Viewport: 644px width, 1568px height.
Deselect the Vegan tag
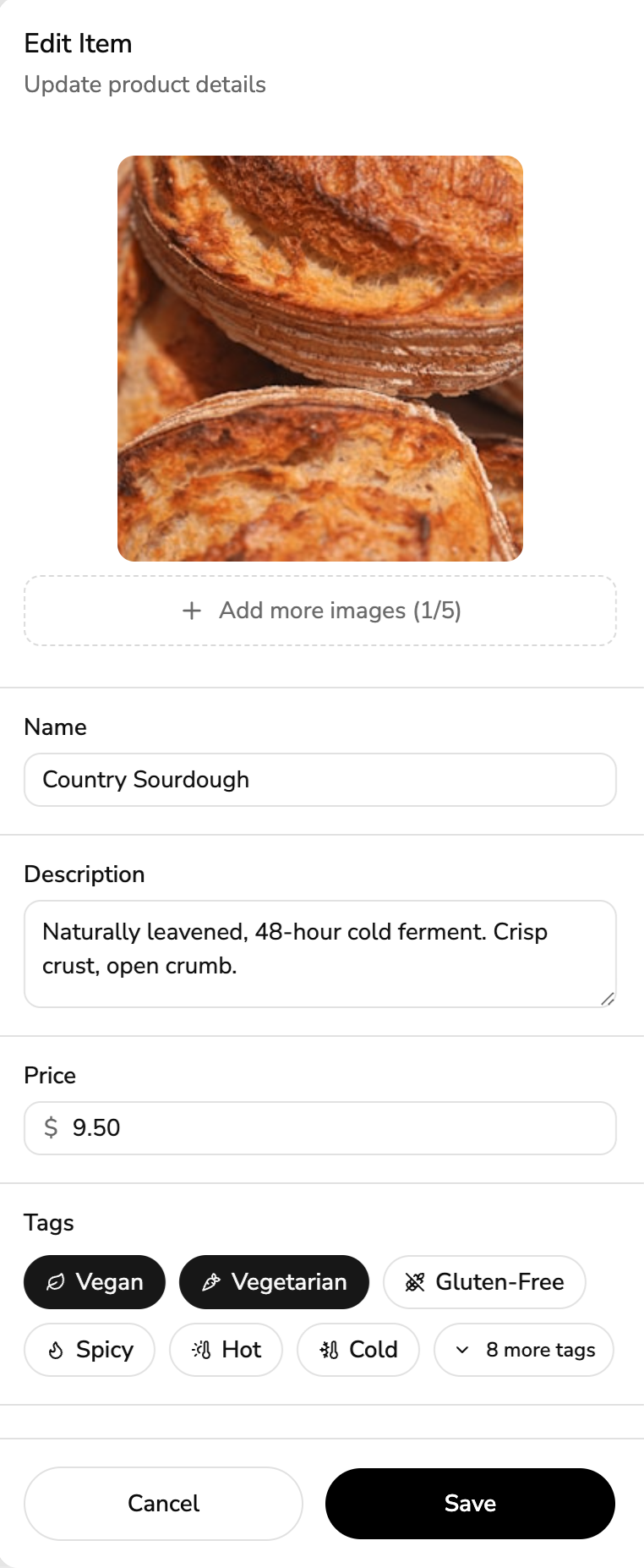tap(95, 1282)
